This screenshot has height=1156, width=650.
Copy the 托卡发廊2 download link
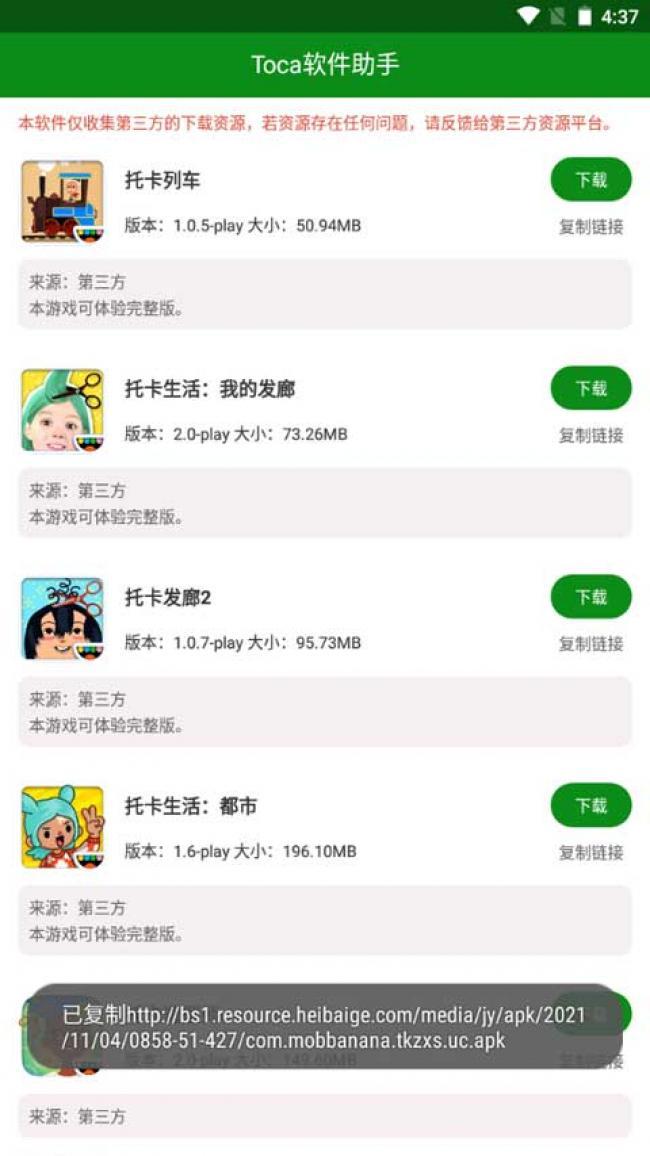591,644
